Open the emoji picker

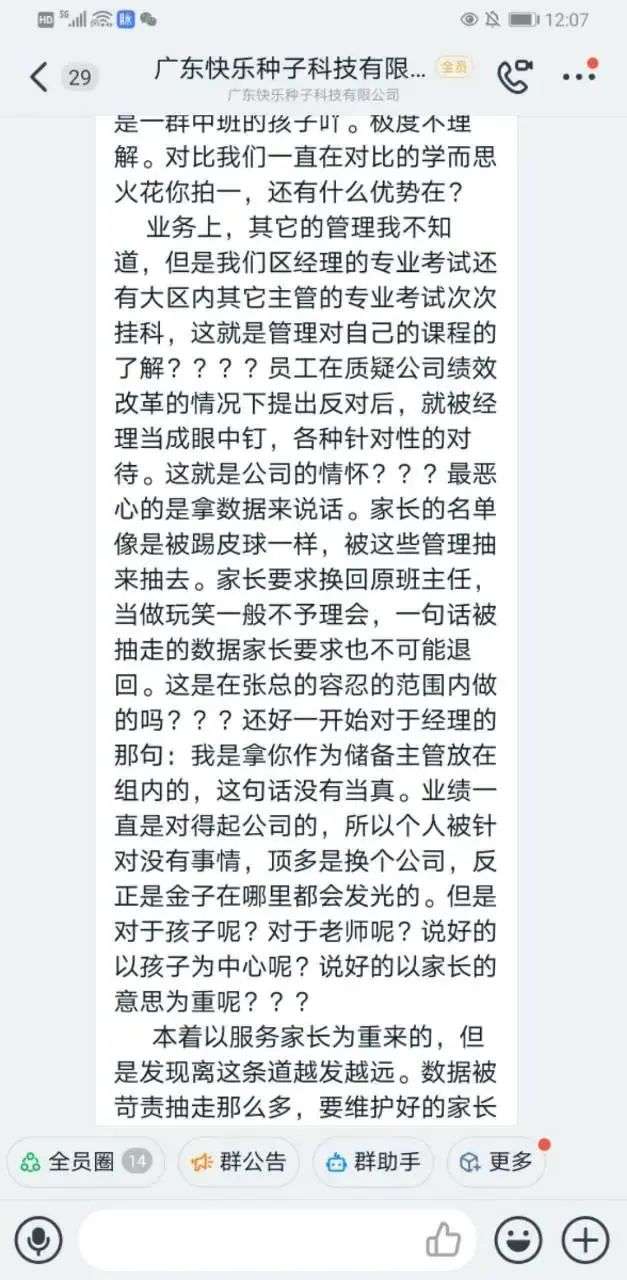518,1240
